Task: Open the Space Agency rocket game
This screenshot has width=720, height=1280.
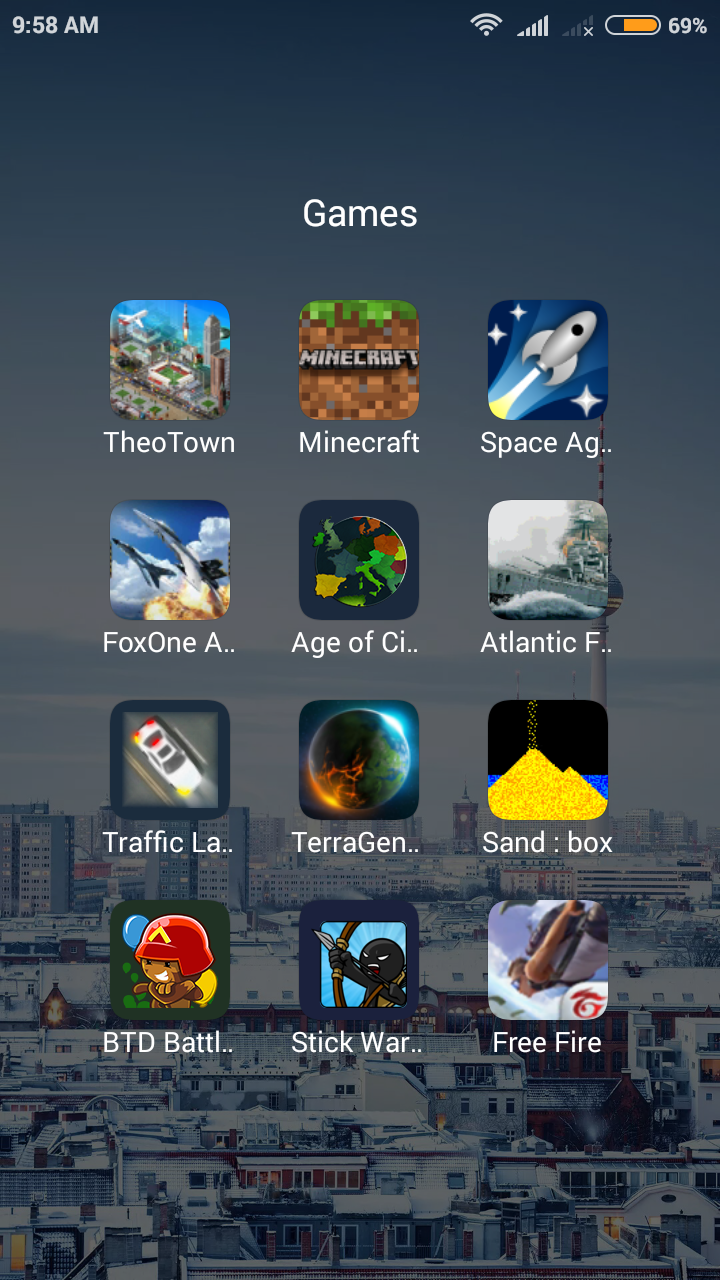Action: [x=548, y=360]
